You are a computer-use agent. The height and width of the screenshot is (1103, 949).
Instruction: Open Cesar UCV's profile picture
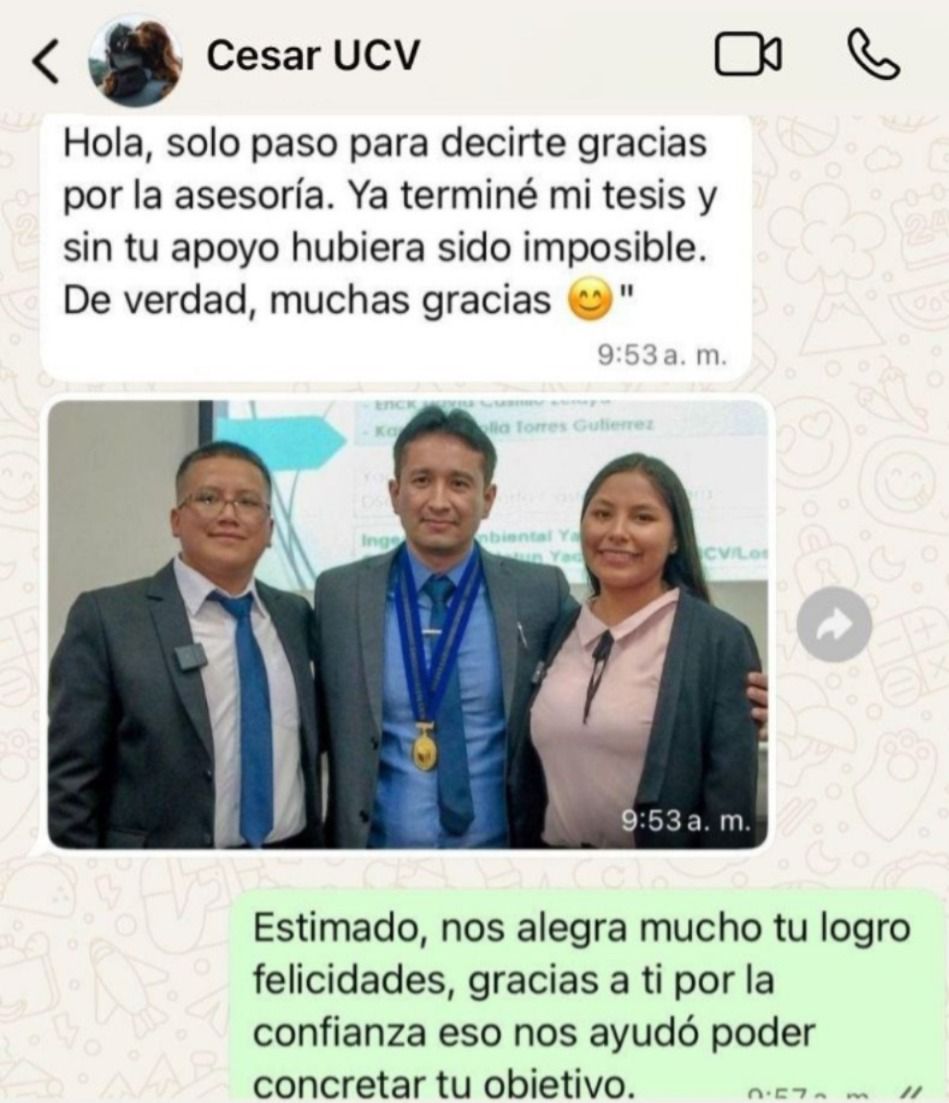click(x=135, y=60)
